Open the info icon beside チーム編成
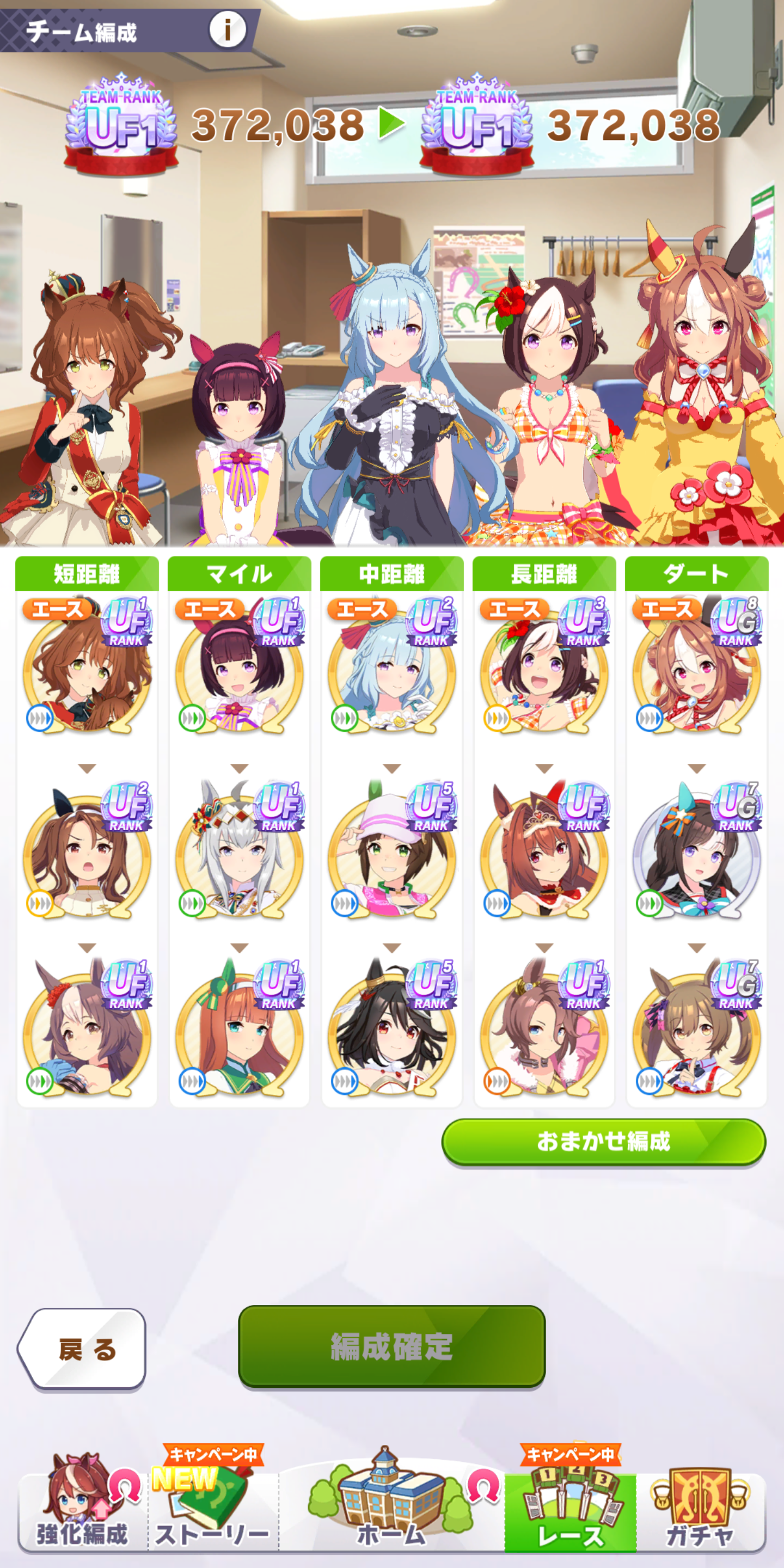 pos(228,29)
